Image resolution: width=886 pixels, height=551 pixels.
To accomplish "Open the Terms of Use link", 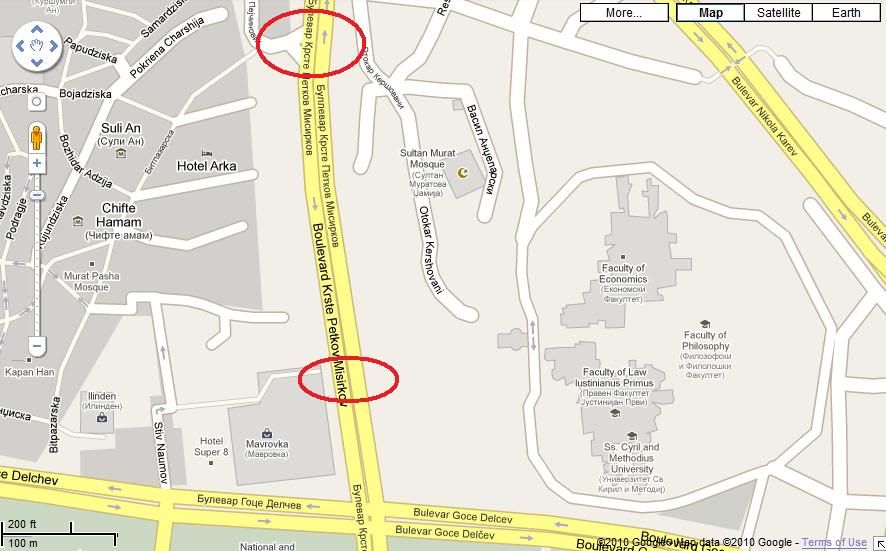I will (x=834, y=542).
